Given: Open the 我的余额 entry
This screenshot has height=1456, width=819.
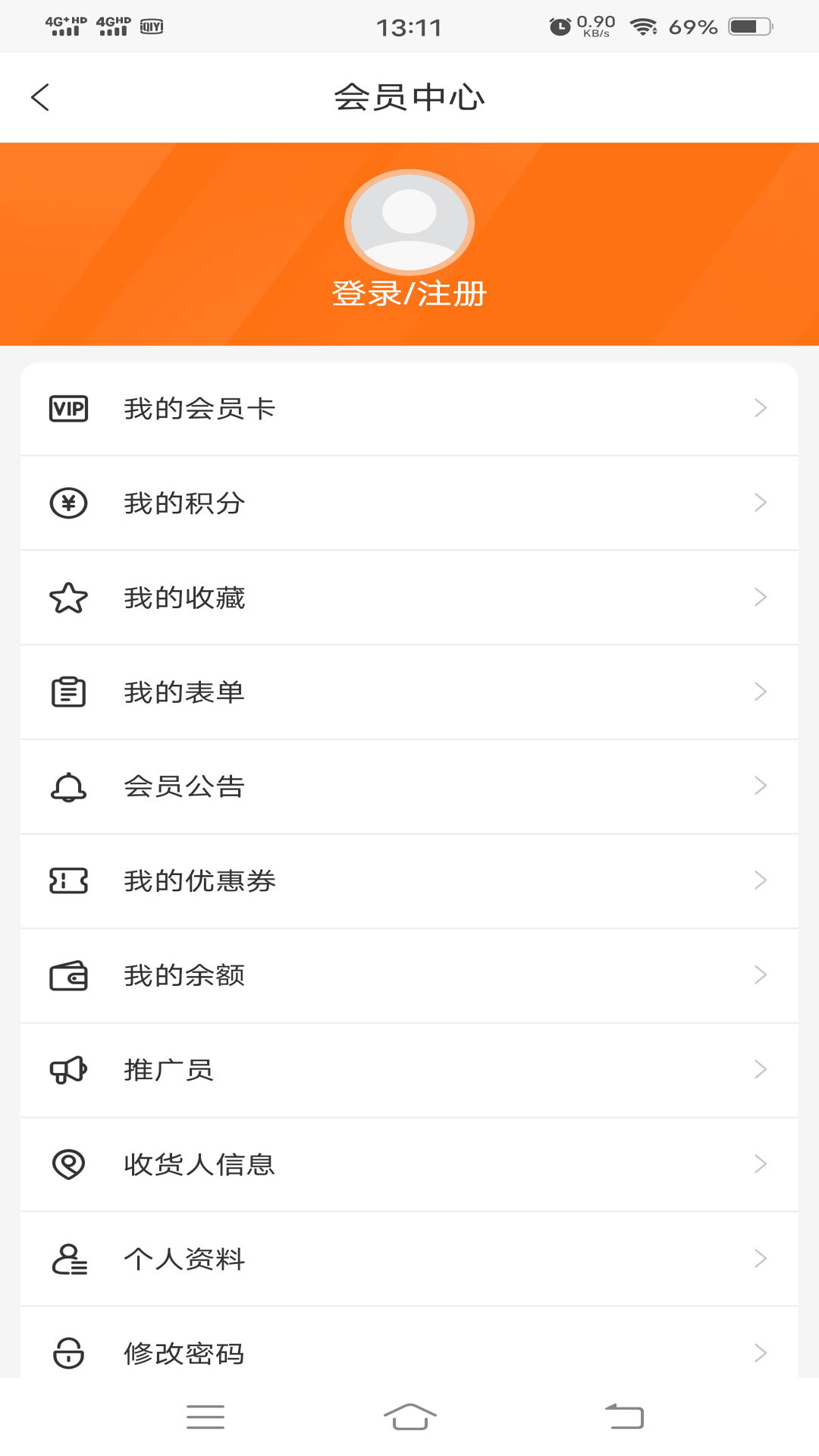Looking at the screenshot, I should [x=409, y=975].
